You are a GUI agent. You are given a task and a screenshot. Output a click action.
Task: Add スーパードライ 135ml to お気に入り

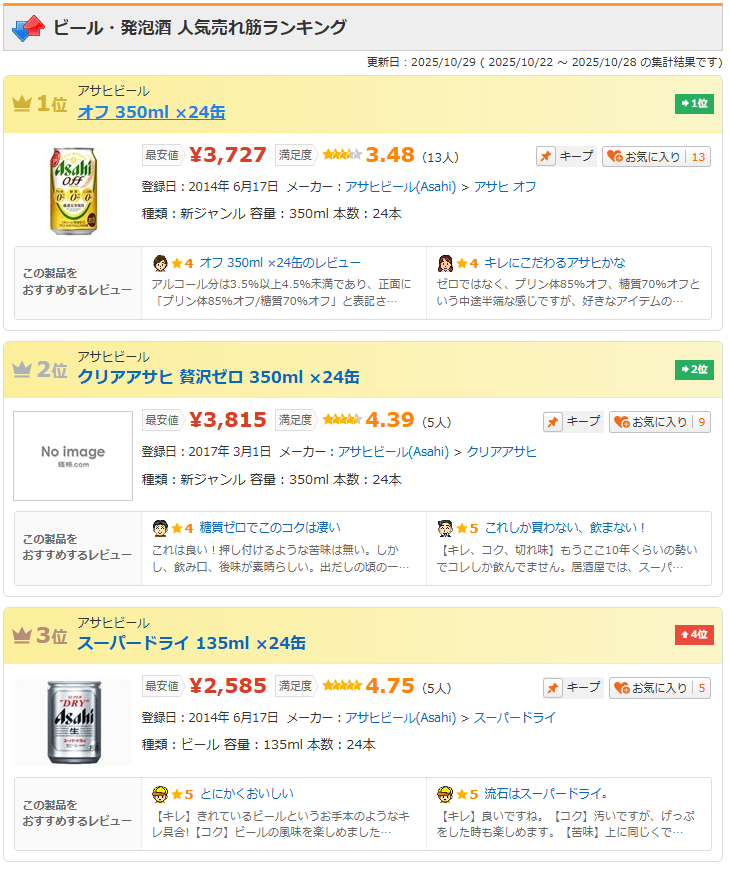(x=660, y=687)
